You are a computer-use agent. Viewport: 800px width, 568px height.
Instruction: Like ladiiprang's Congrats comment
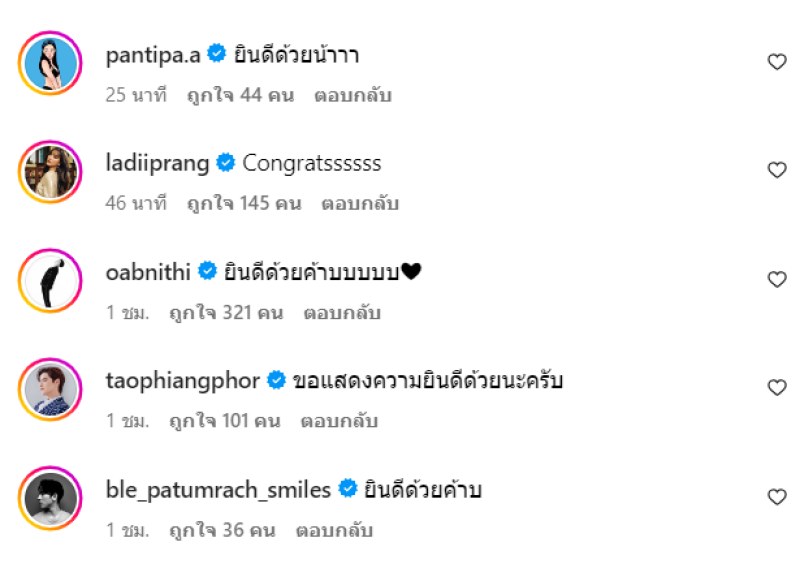point(776,170)
